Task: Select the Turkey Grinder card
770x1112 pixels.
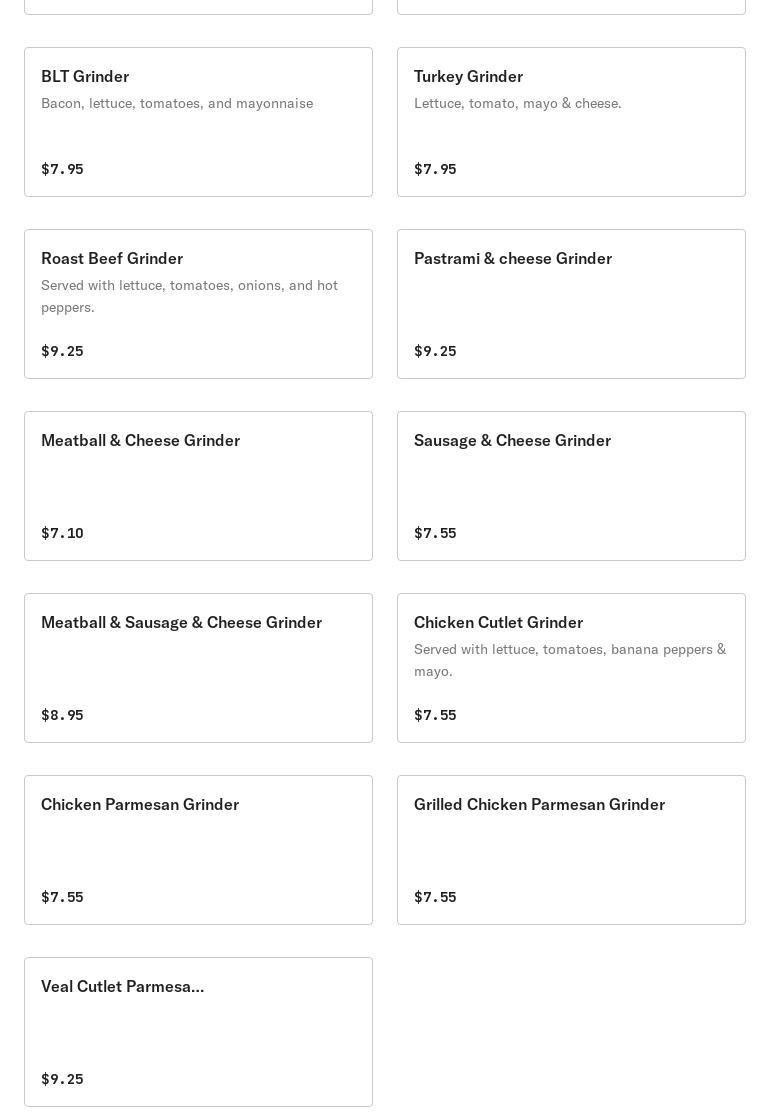Action: click(x=571, y=122)
